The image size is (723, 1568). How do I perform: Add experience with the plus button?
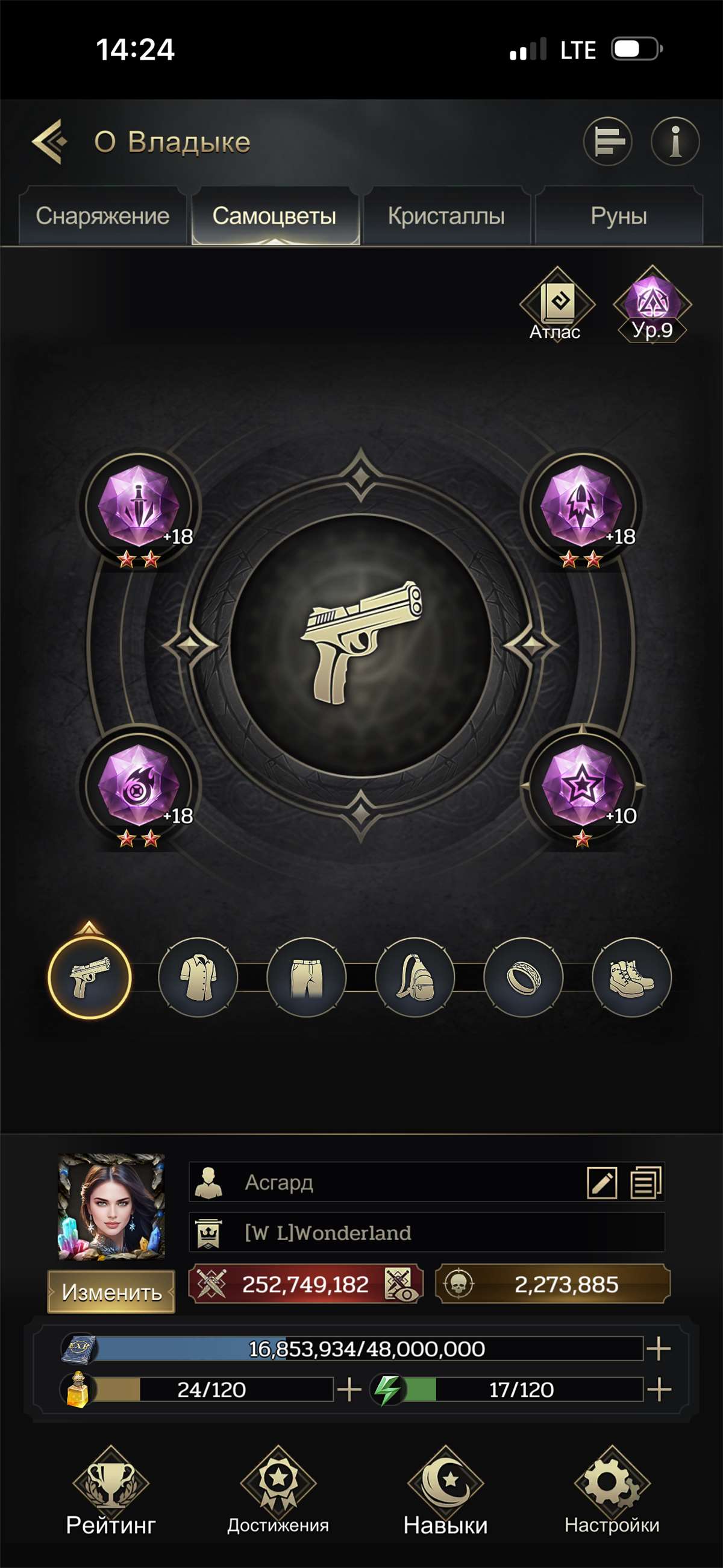click(x=659, y=1348)
